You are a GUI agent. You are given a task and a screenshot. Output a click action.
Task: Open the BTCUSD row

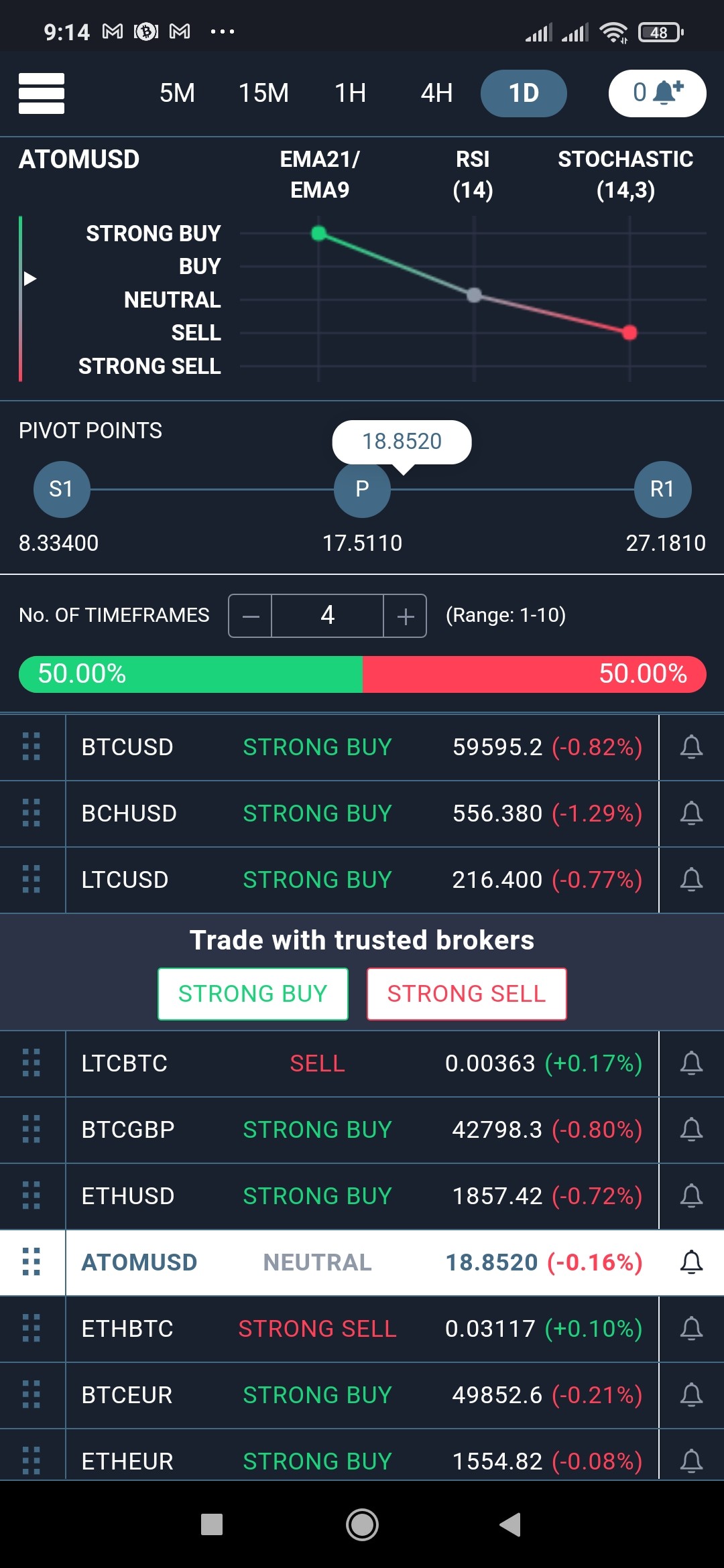[362, 747]
